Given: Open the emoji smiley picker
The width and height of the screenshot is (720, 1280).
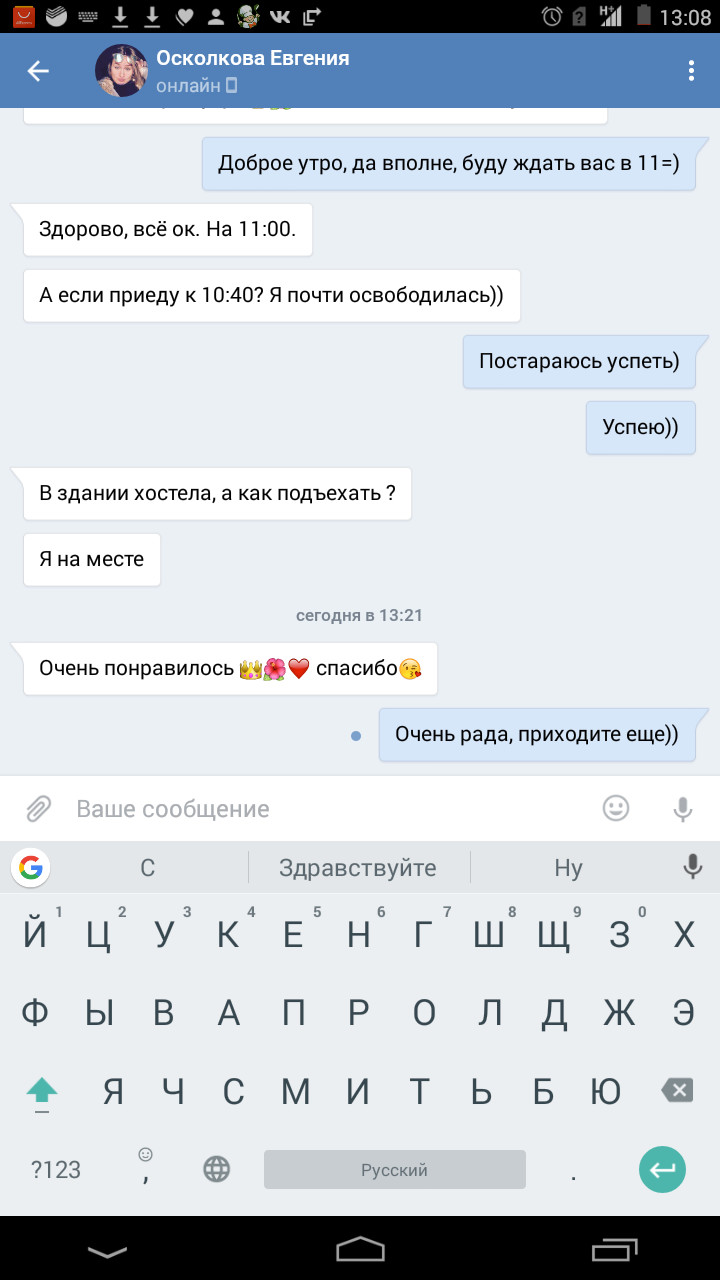Looking at the screenshot, I should tap(616, 808).
